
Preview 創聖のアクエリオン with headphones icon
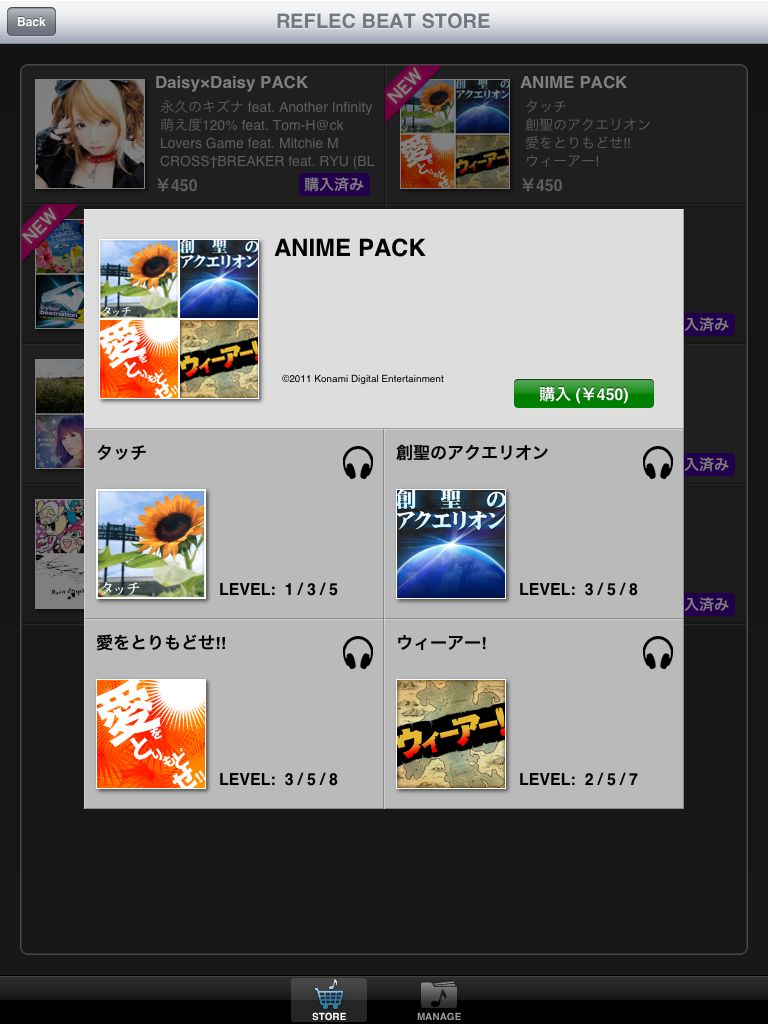pos(658,462)
